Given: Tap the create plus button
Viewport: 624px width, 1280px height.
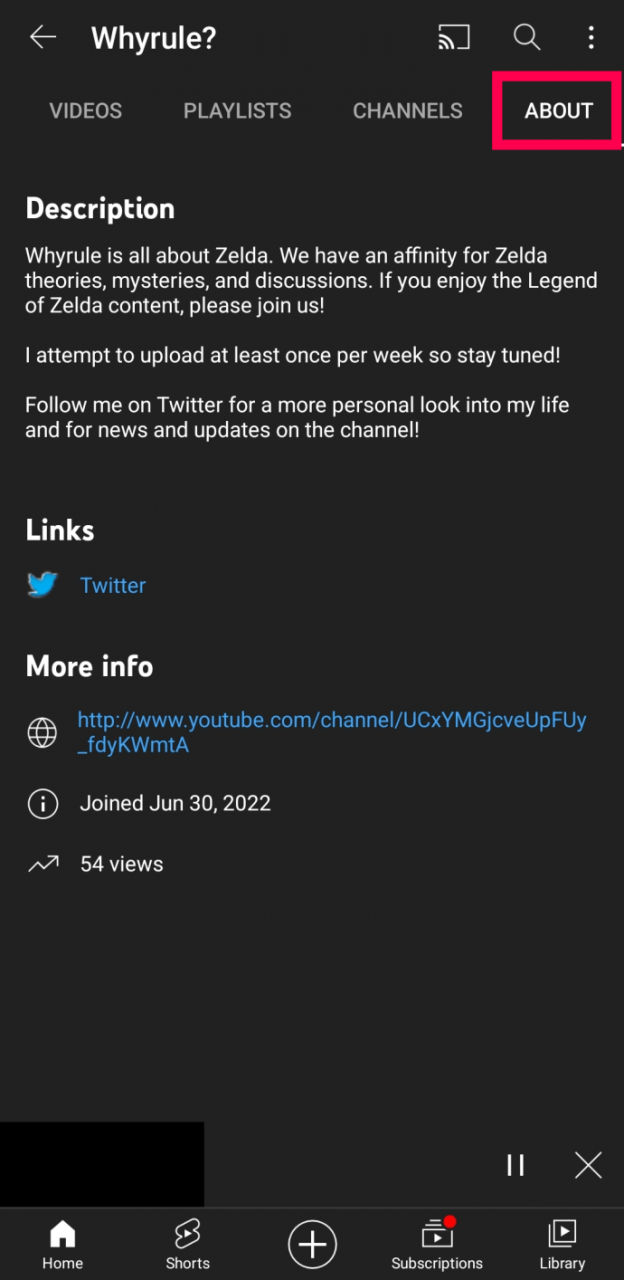Looking at the screenshot, I should point(312,1245).
